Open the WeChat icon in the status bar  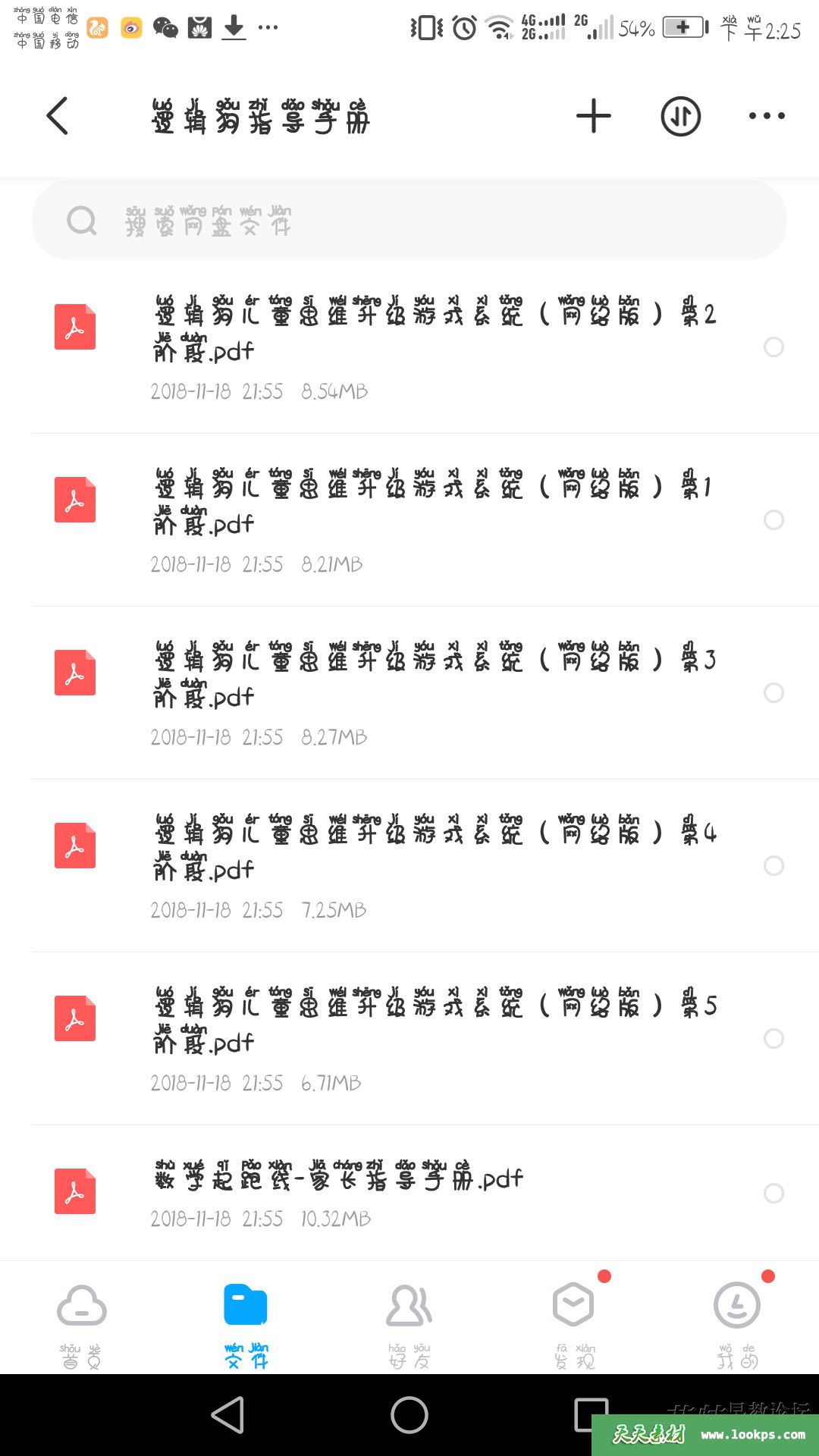[x=165, y=27]
